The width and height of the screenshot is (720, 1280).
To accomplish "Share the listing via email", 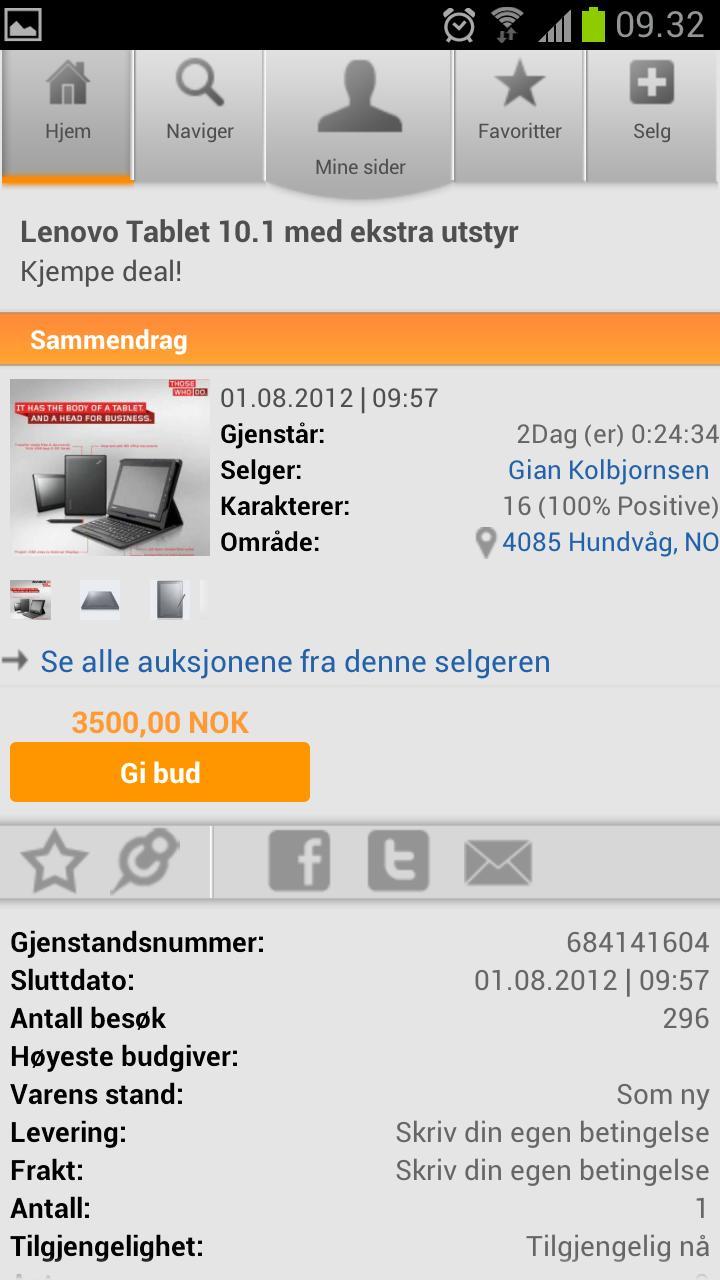I will [498, 860].
